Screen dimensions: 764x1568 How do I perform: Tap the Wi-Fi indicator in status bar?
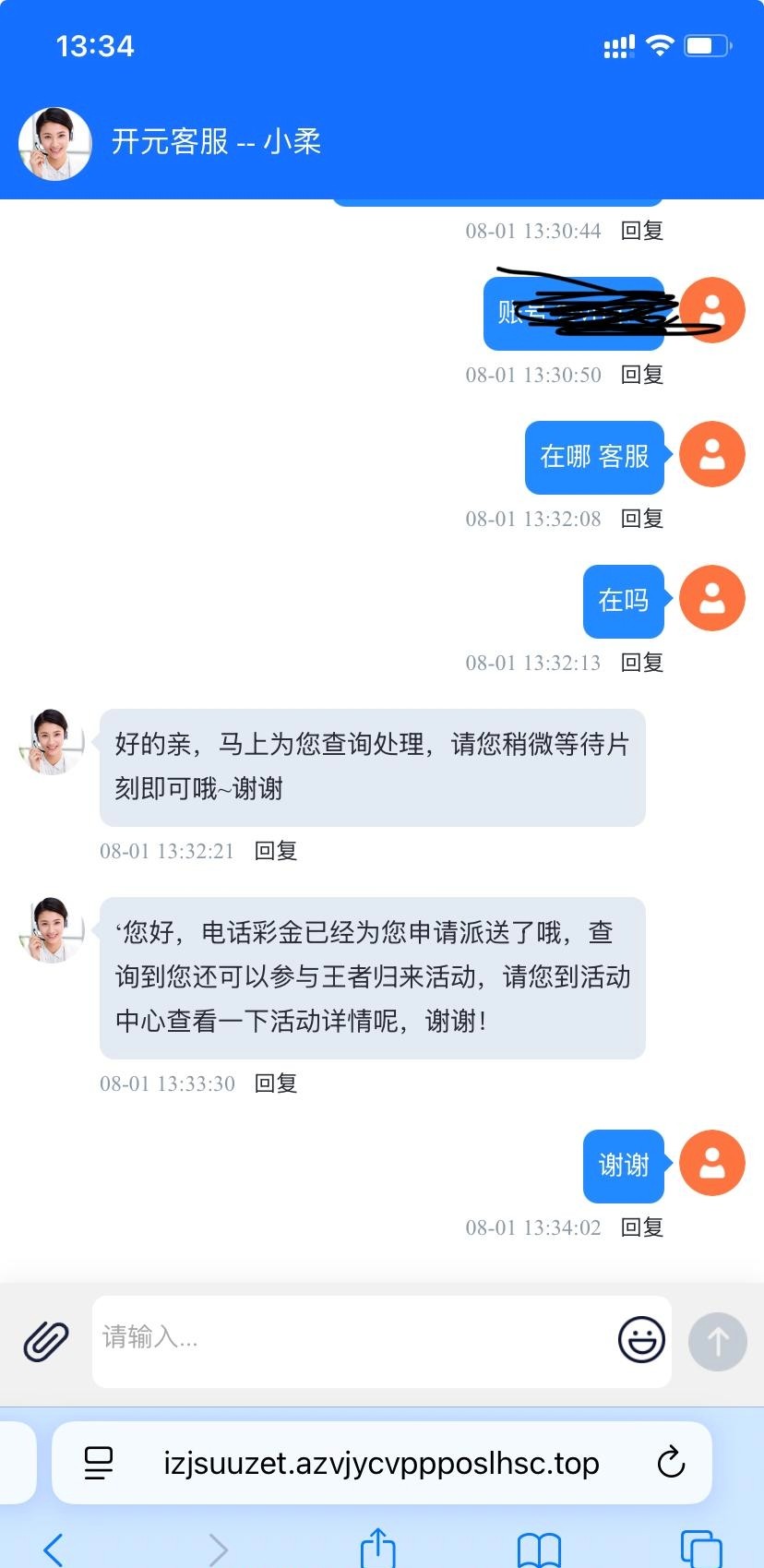coord(658,43)
